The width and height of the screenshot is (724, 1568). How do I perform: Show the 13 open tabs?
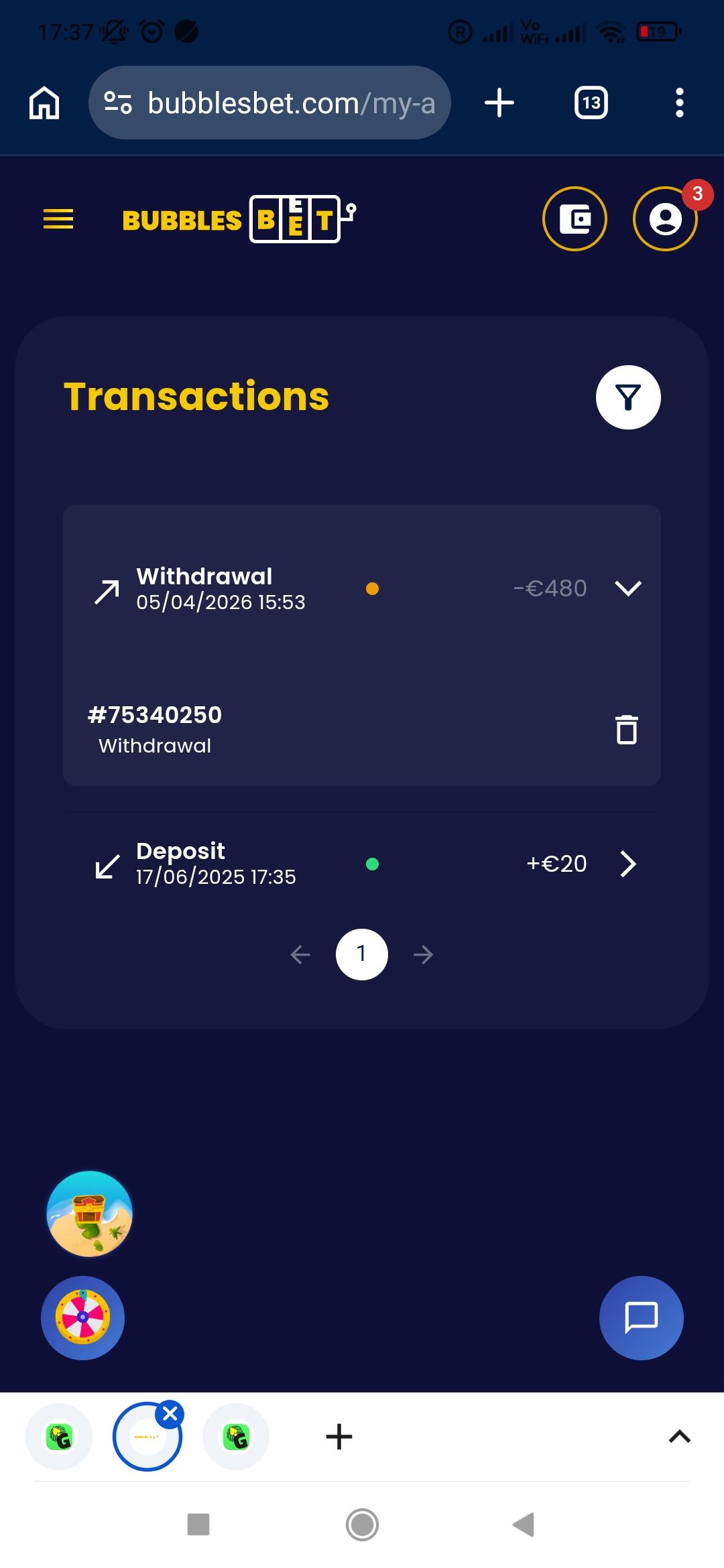point(591,103)
